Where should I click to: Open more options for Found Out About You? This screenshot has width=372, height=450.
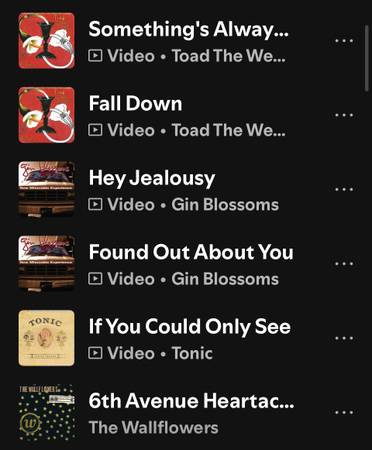(344, 264)
